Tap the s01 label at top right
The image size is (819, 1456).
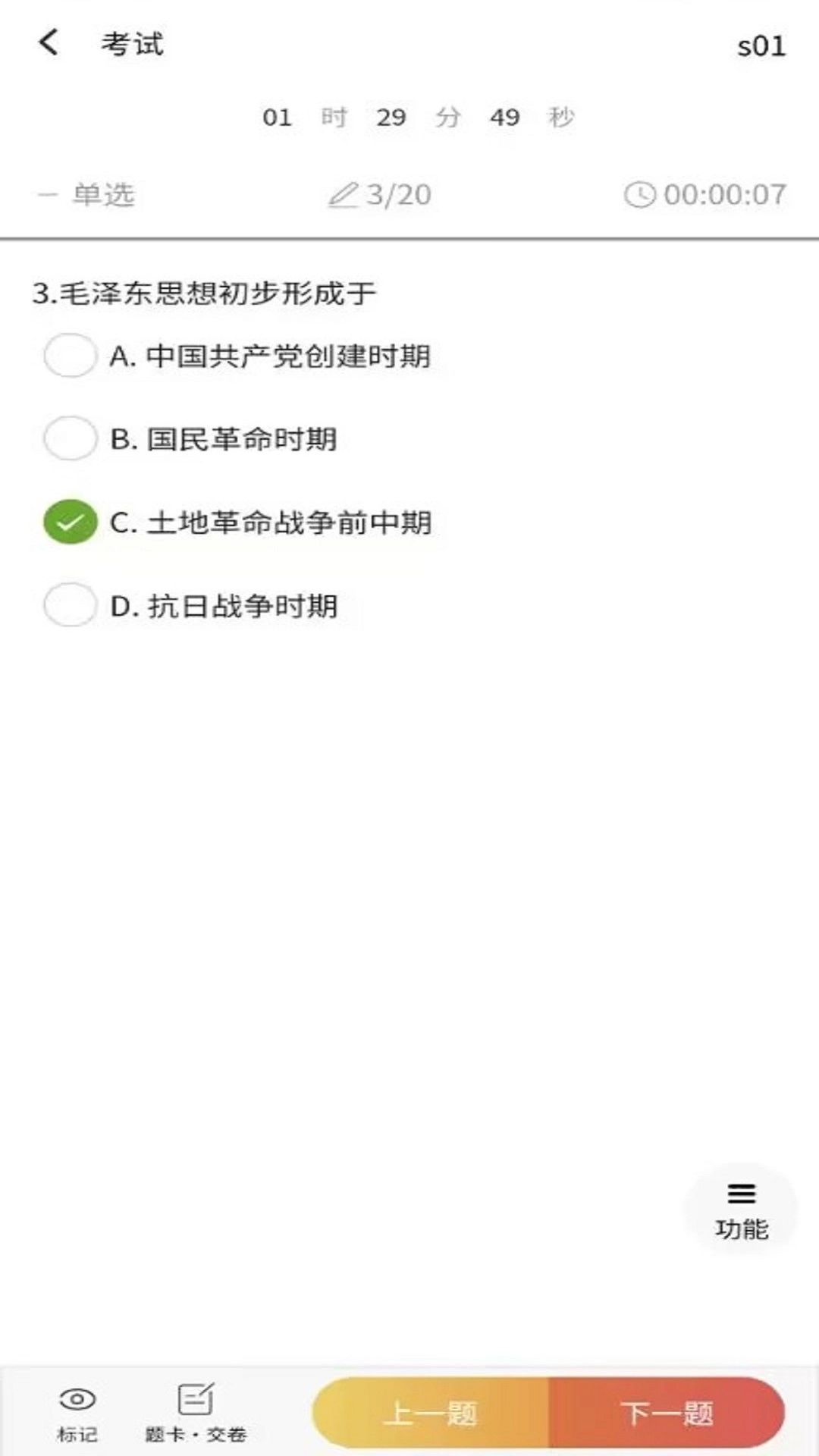pos(762,45)
